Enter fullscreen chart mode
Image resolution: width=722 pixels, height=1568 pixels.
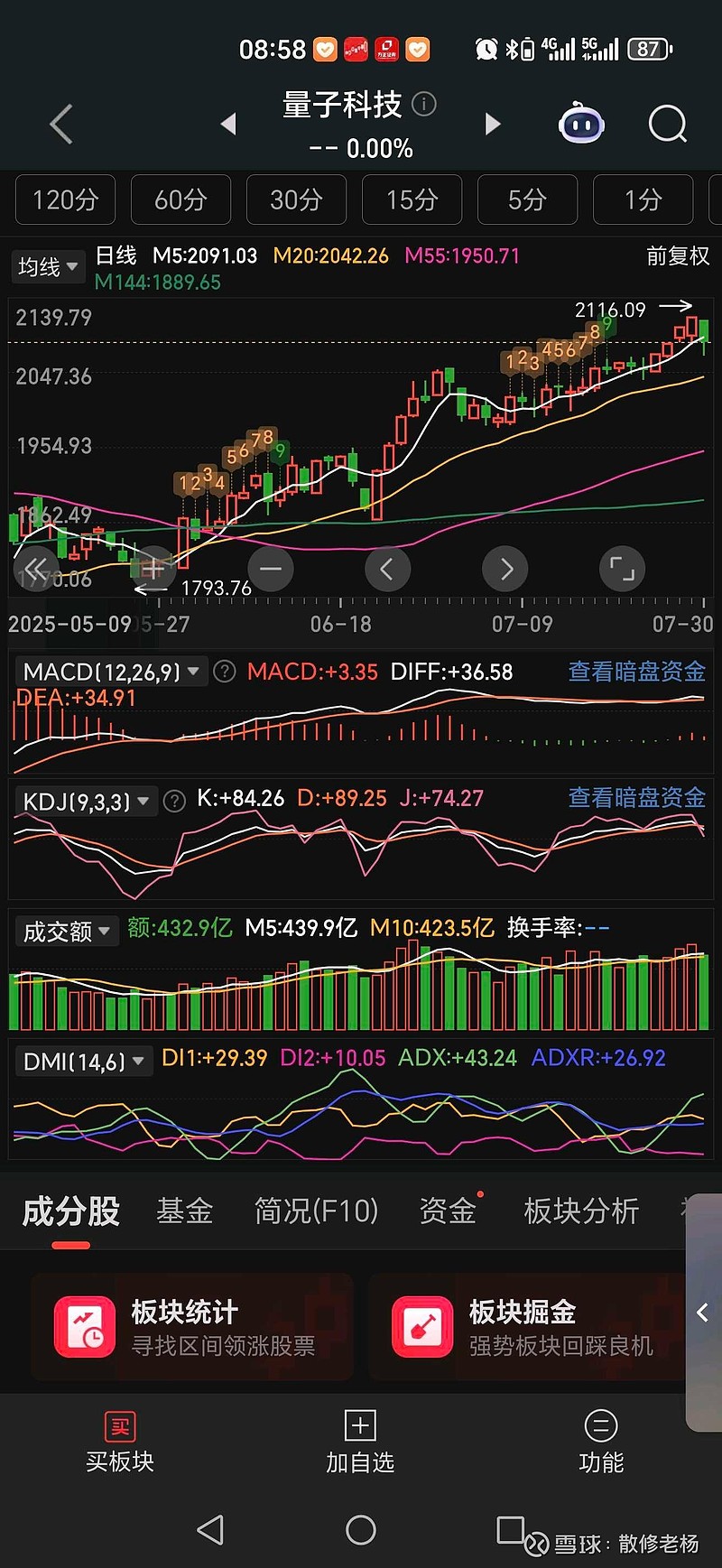point(622,569)
